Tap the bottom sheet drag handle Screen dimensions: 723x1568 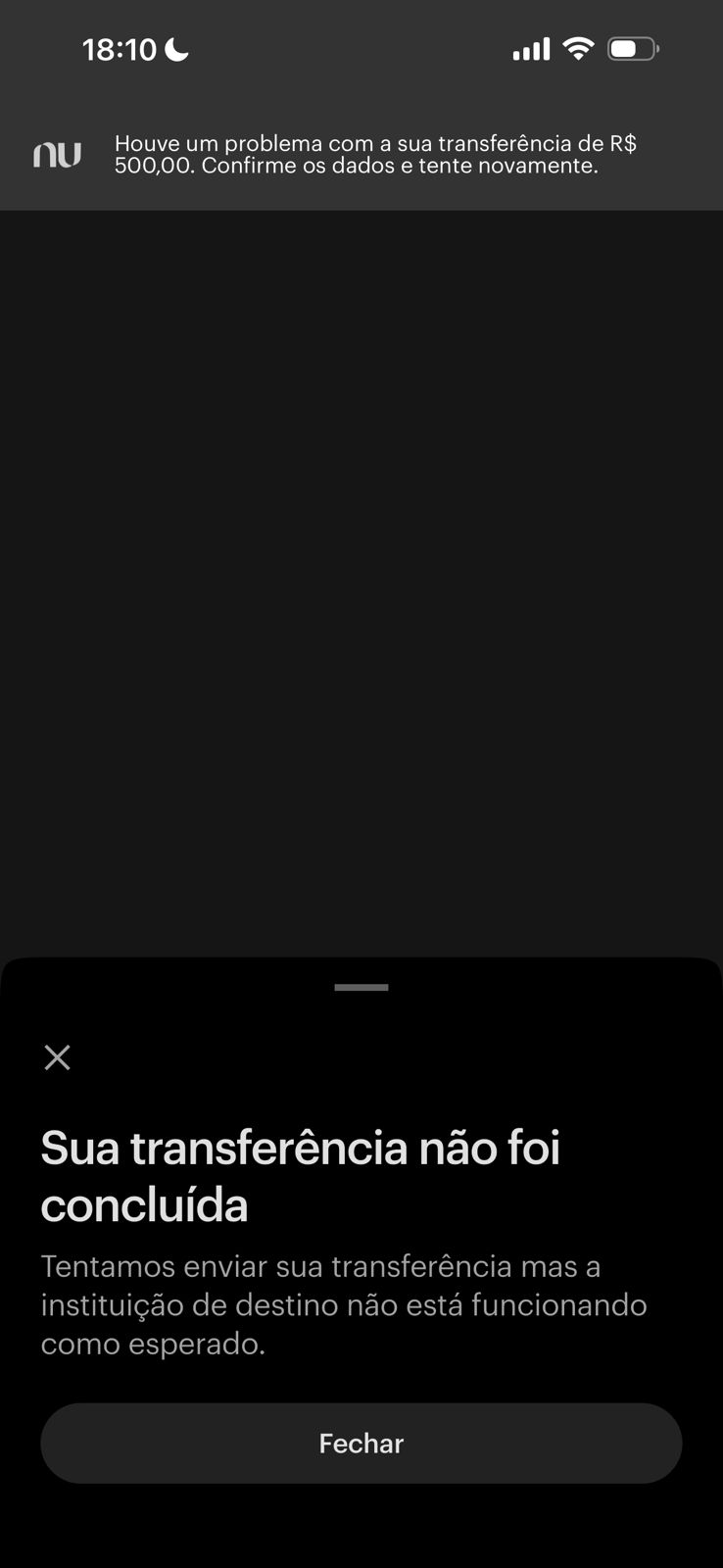tap(361, 987)
